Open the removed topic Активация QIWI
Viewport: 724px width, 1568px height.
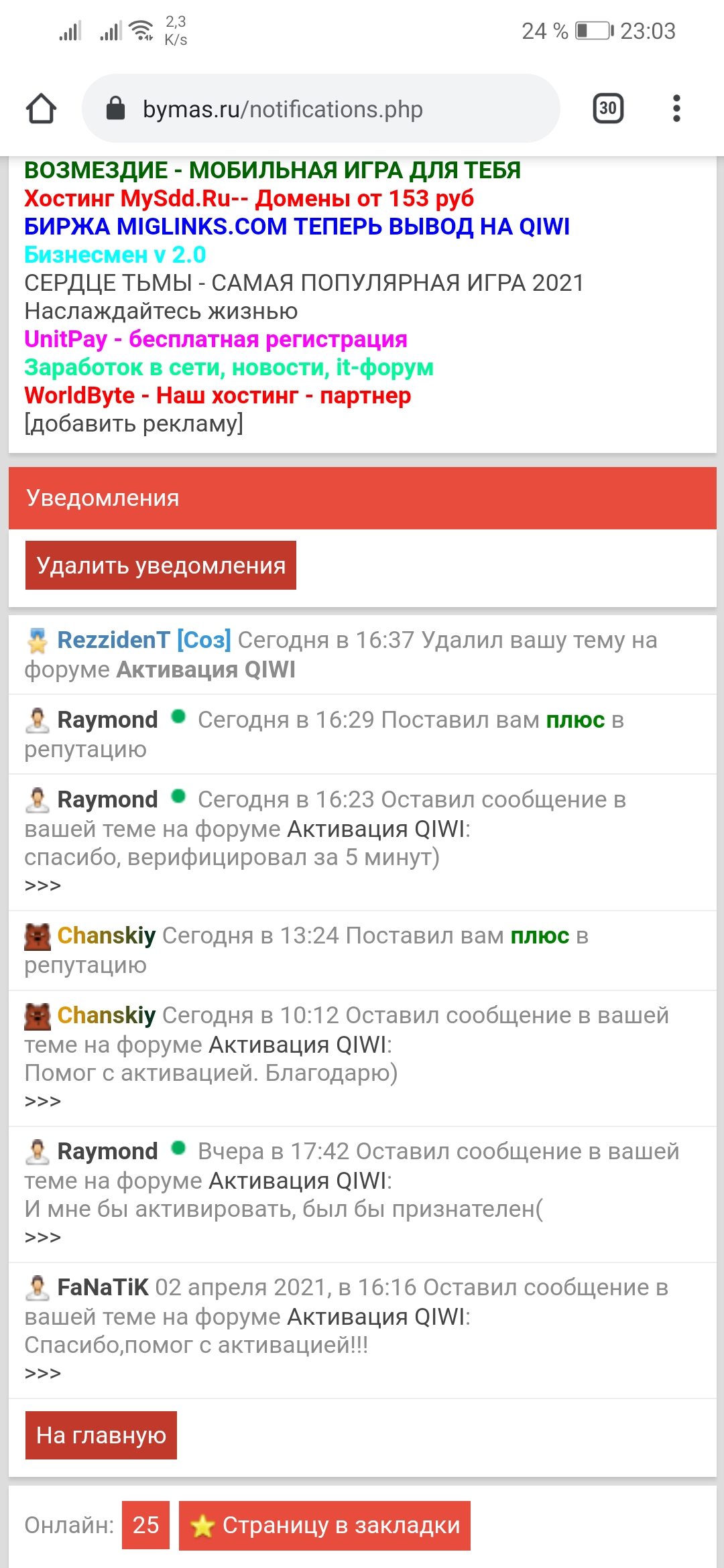tap(206, 669)
